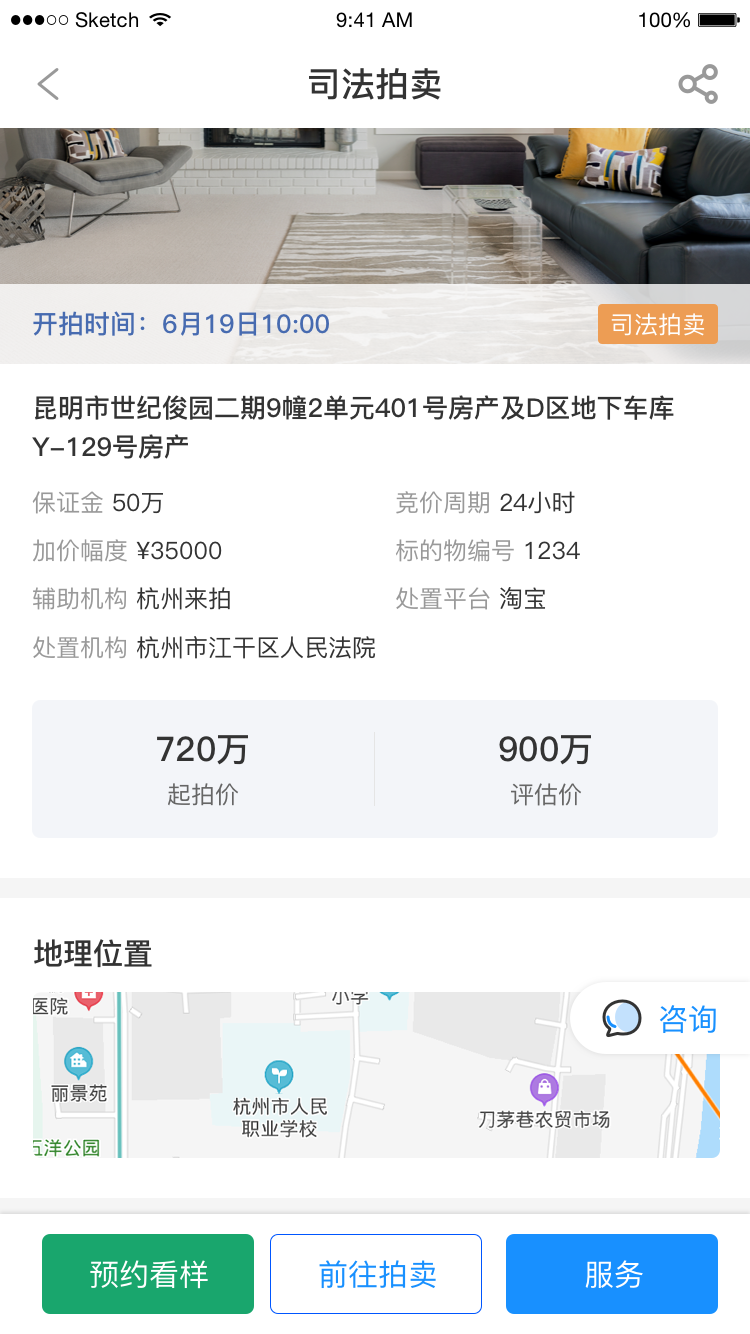
Task: Tap the battery indicator in the status bar
Action: pos(716,18)
